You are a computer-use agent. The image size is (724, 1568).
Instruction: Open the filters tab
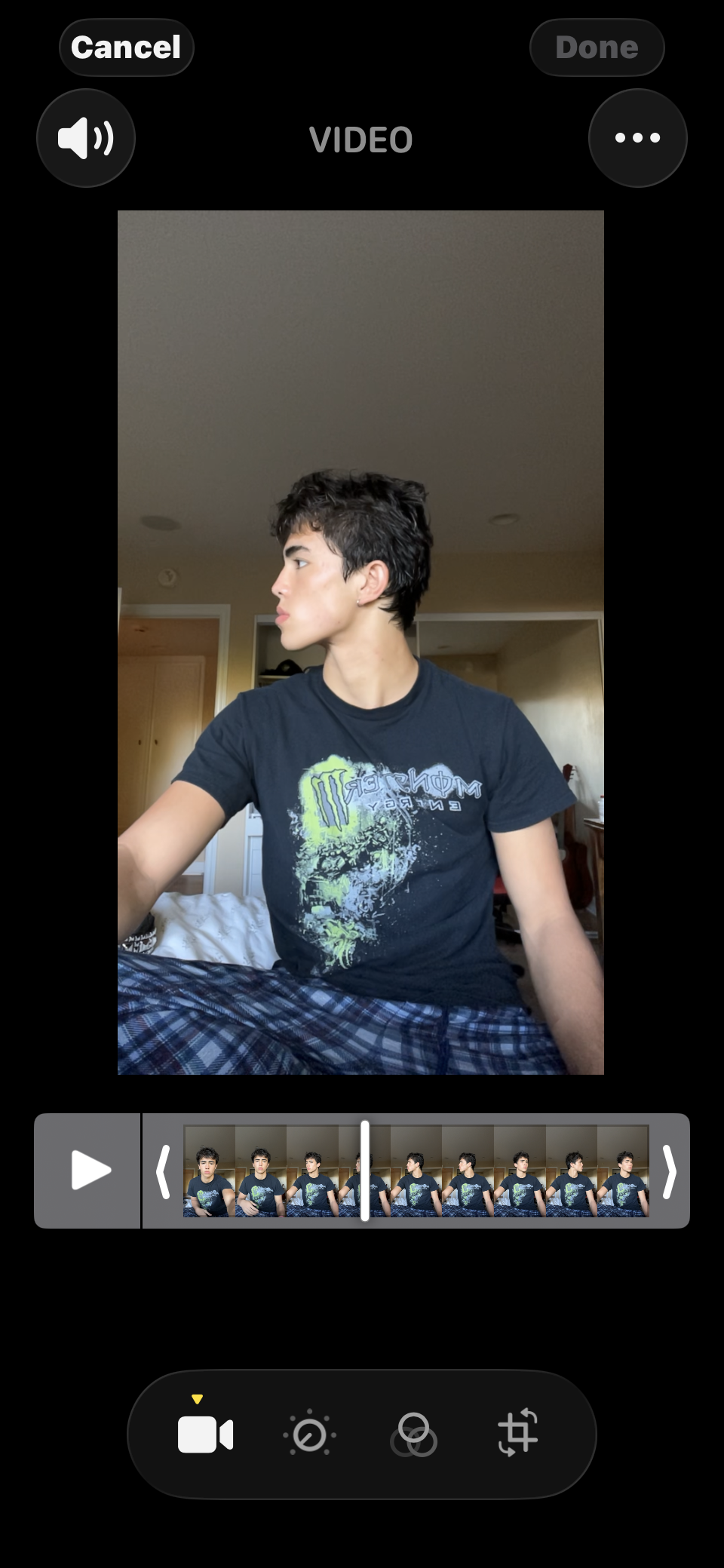(x=413, y=1434)
